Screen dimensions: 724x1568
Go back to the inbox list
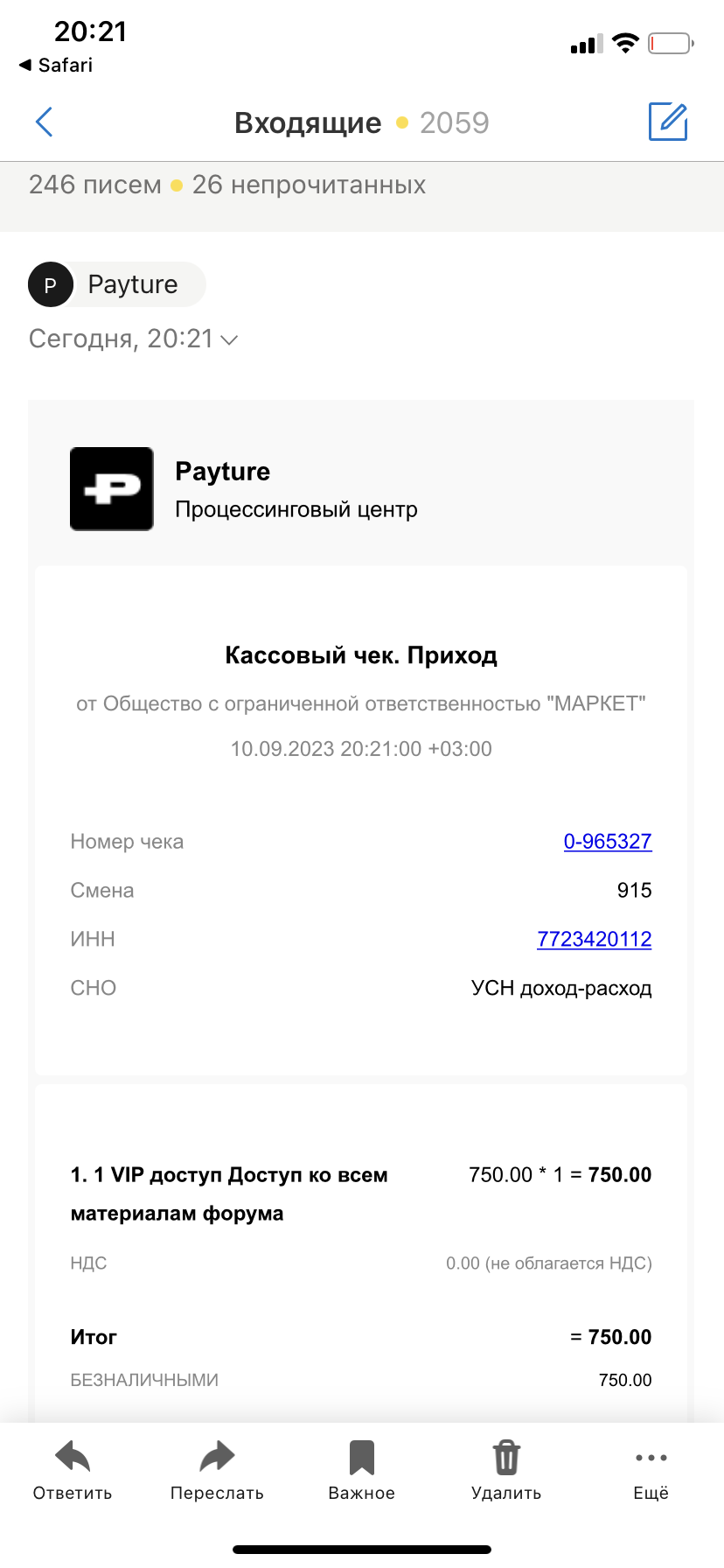click(45, 122)
